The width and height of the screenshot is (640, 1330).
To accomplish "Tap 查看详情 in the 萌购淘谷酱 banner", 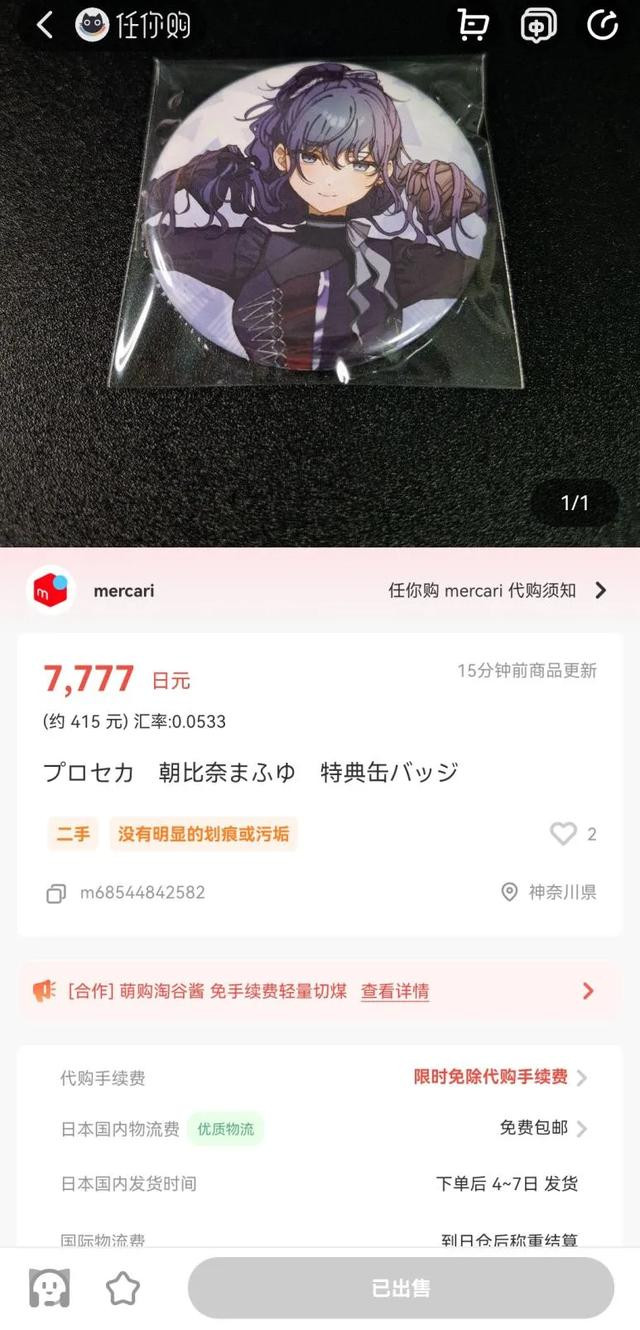I will coord(395,991).
